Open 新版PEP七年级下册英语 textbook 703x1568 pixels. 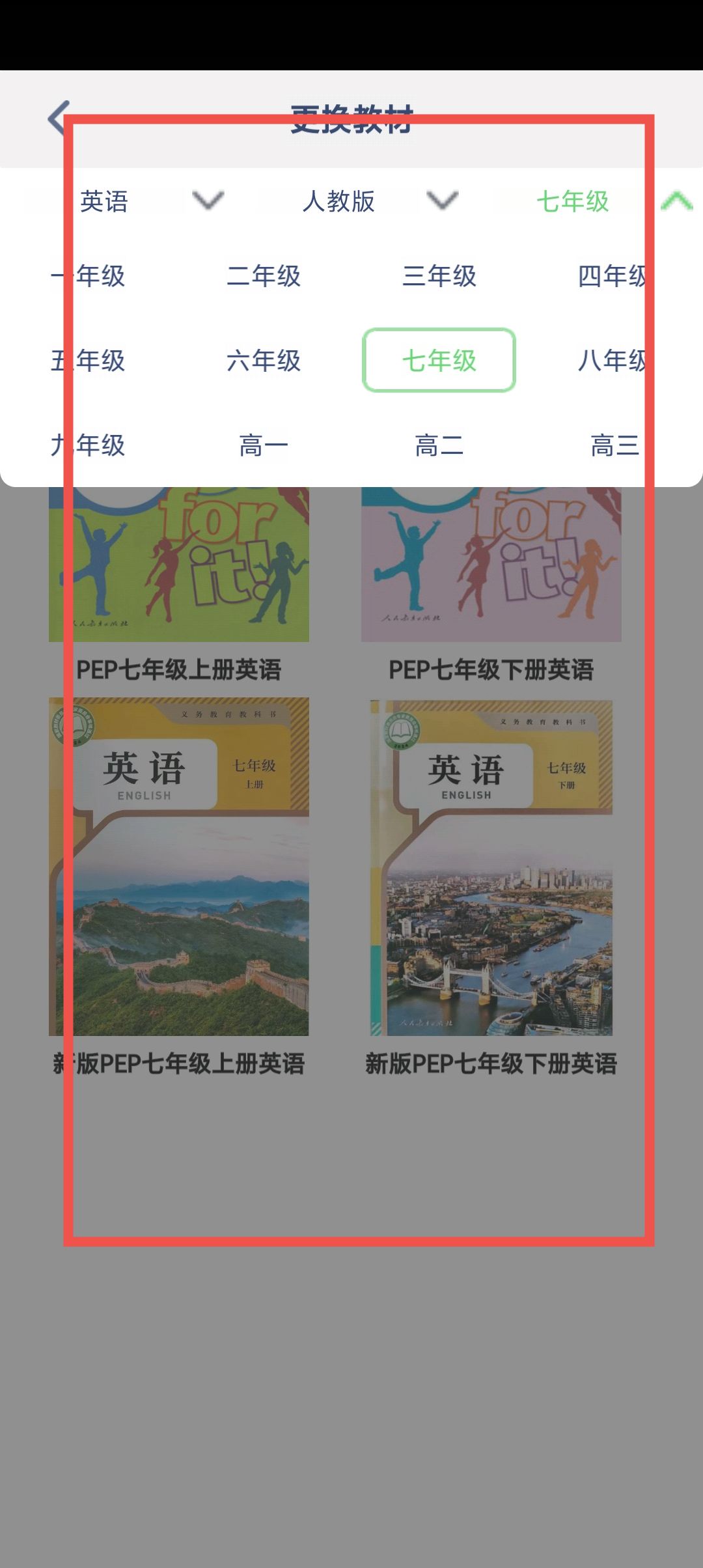pos(491,866)
